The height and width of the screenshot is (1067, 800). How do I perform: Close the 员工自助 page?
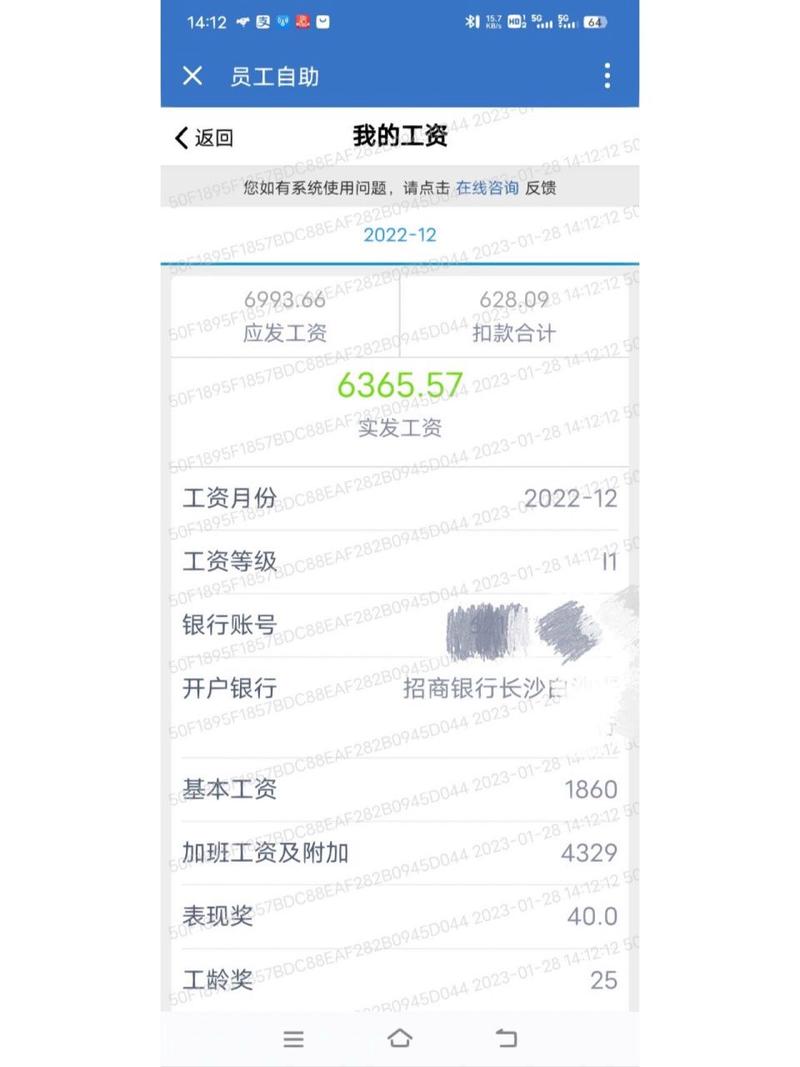tap(193, 76)
